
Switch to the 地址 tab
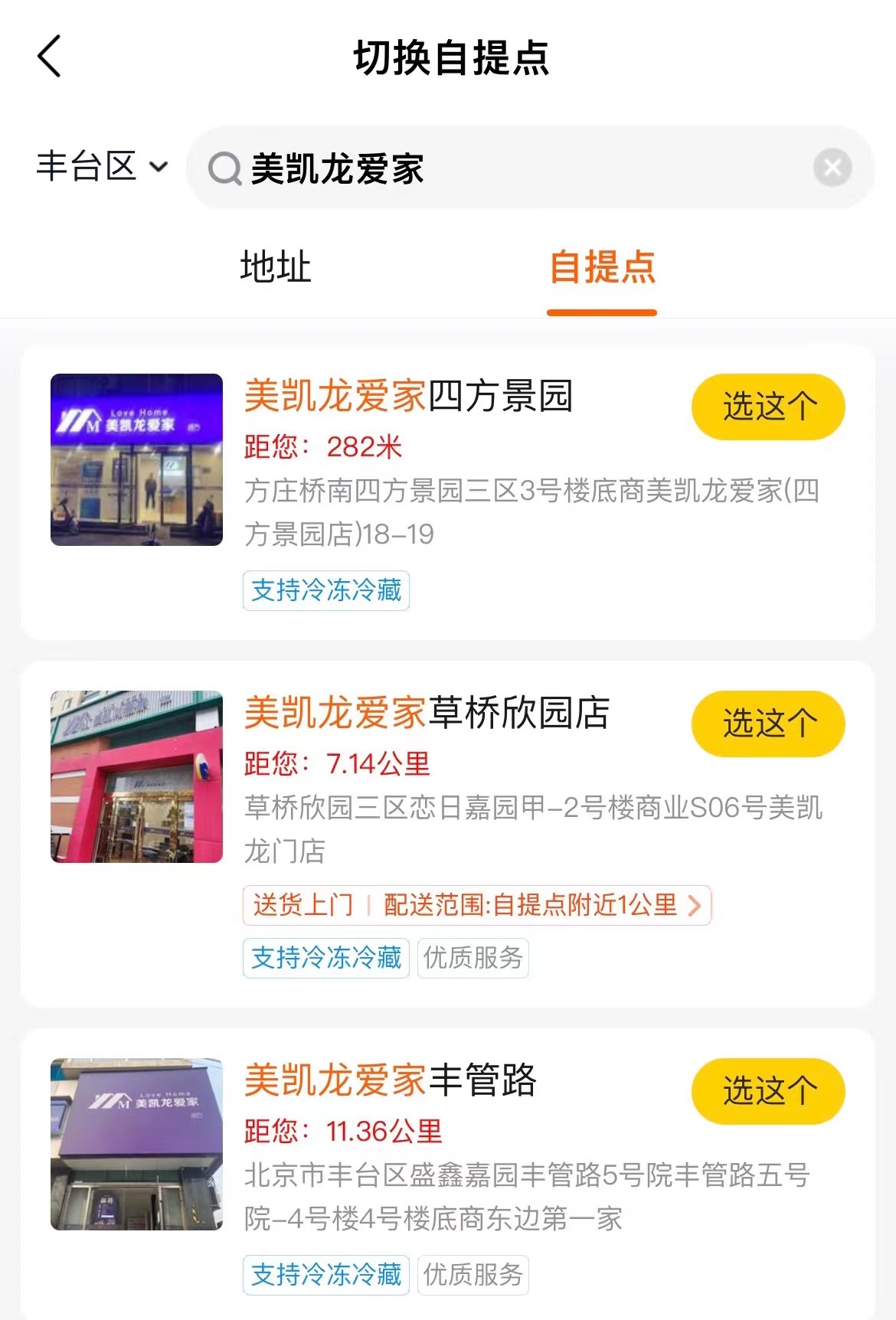276,267
